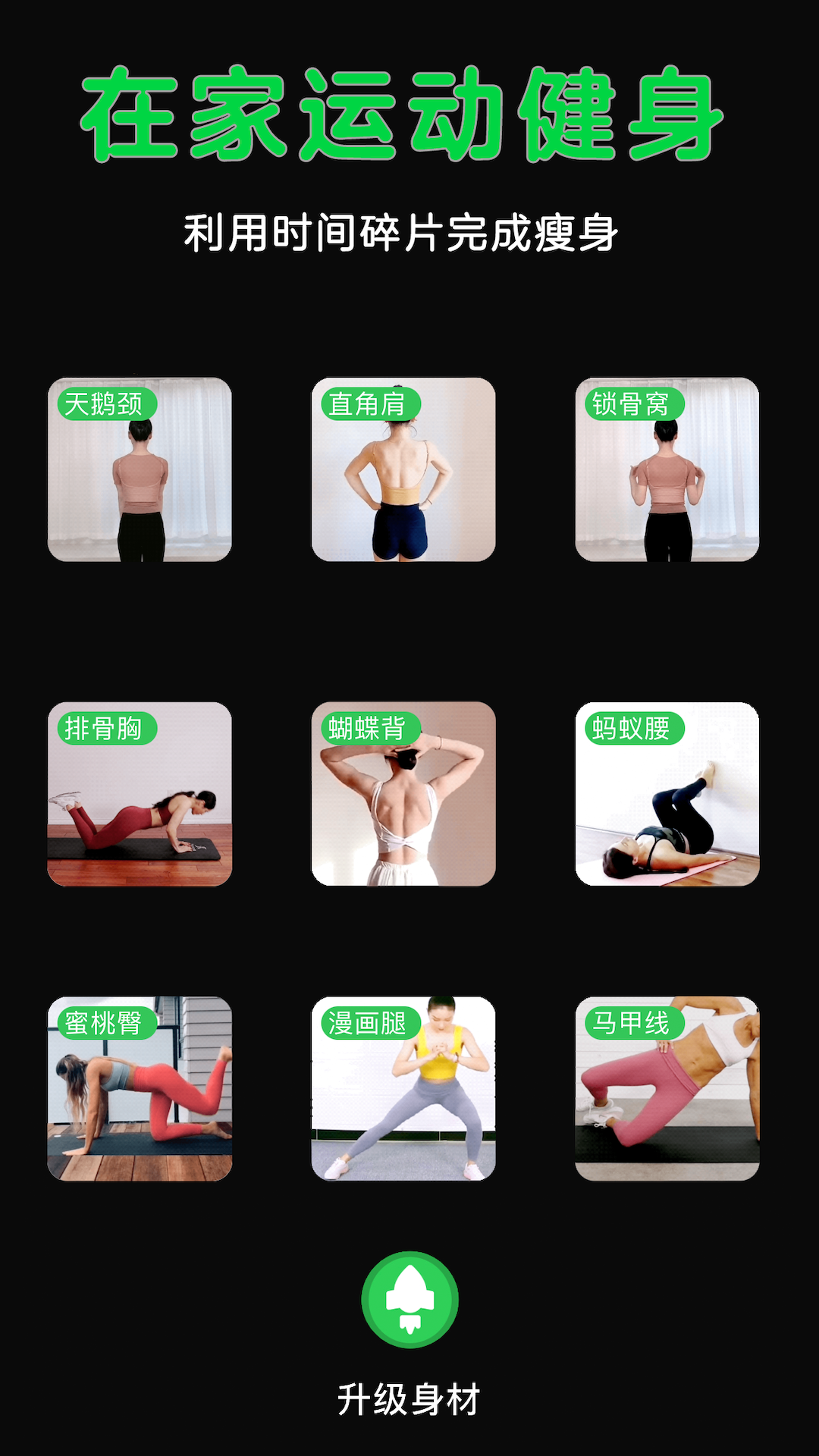Screen dimensions: 819x1456
Task: Open the 天鹅颈 workout tile
Action: [140, 469]
